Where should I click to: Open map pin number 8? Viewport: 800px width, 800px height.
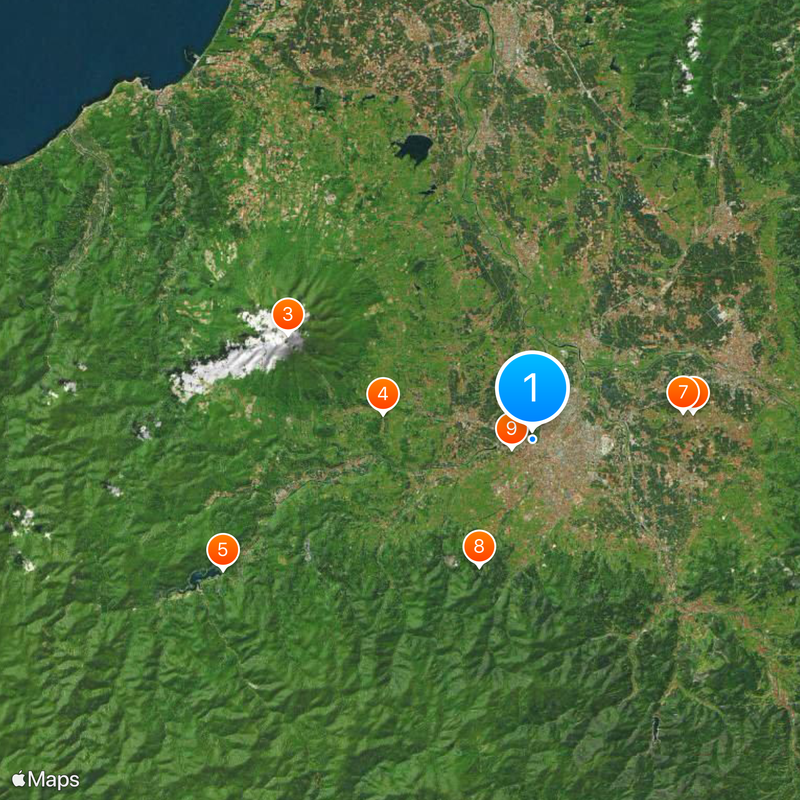click(x=479, y=546)
